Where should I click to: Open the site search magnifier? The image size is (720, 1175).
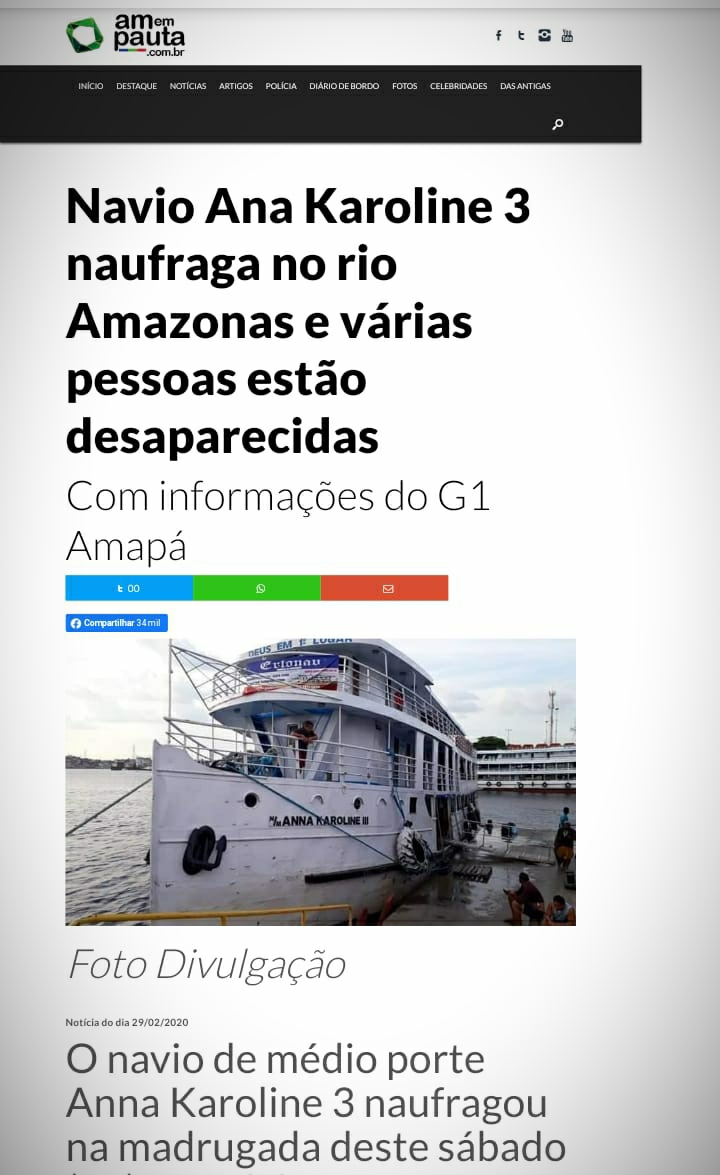tap(558, 125)
